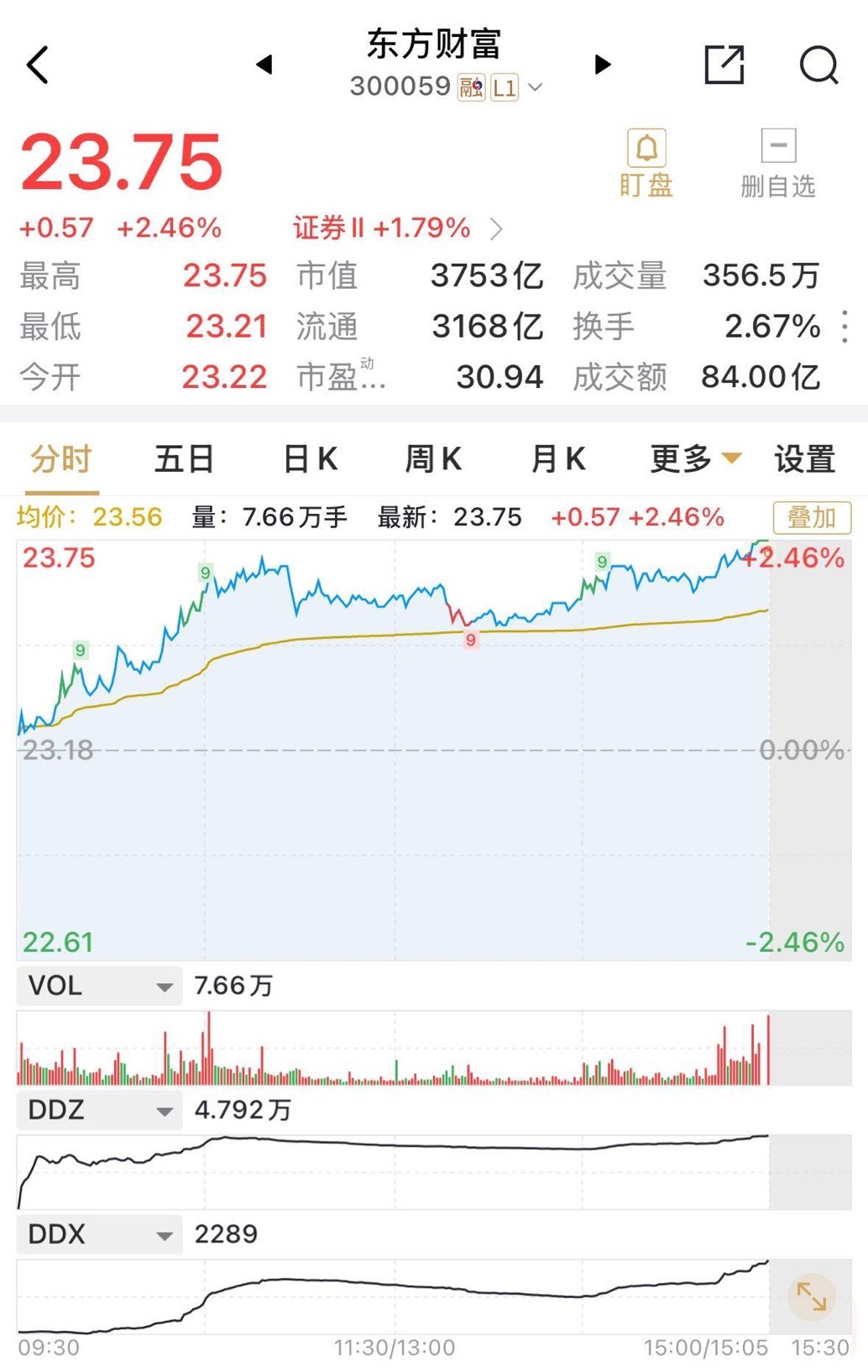Open stock search
868x1372 pixels.
click(x=819, y=65)
